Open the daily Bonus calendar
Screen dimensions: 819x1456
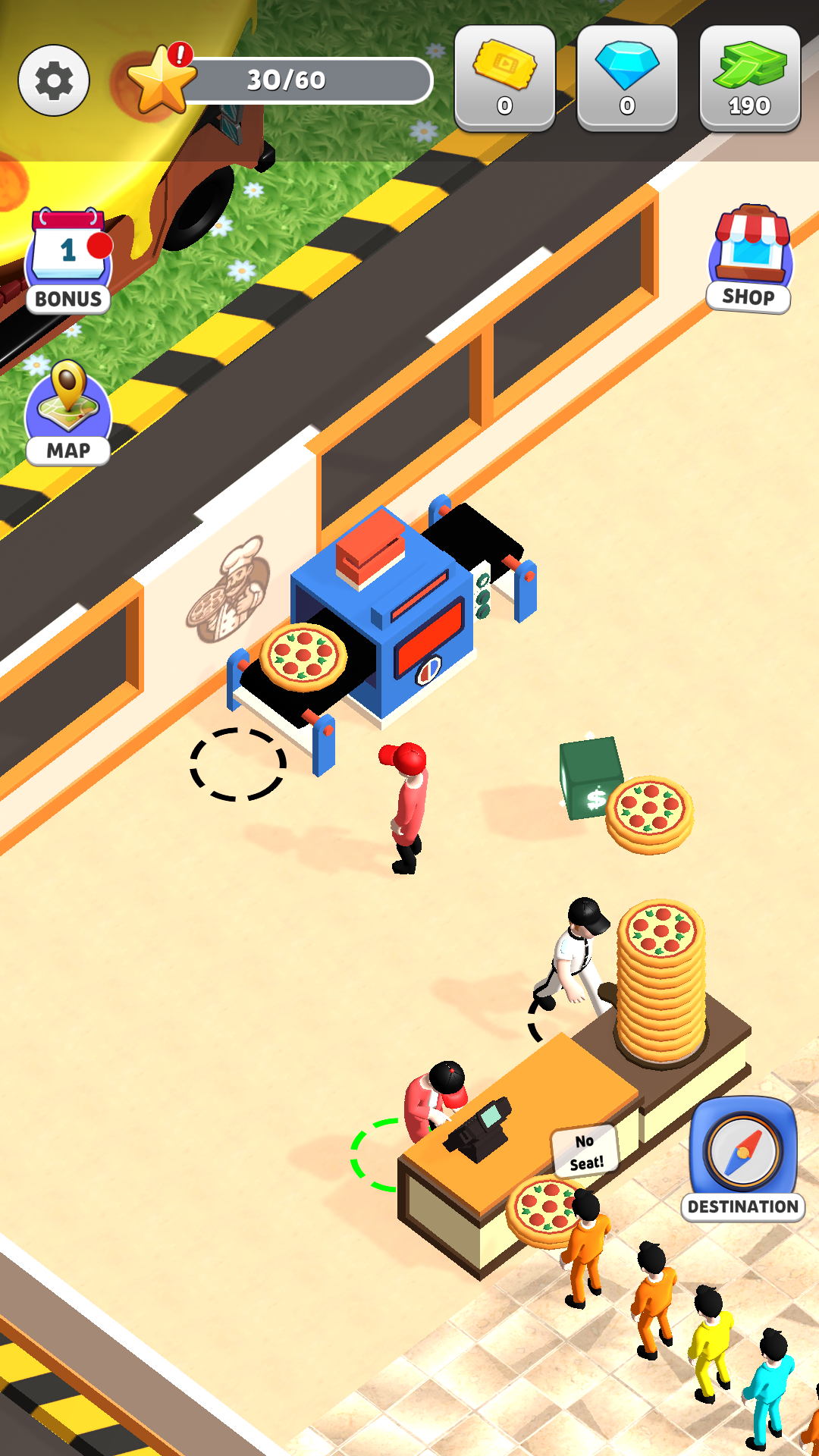pyautogui.click(x=68, y=262)
